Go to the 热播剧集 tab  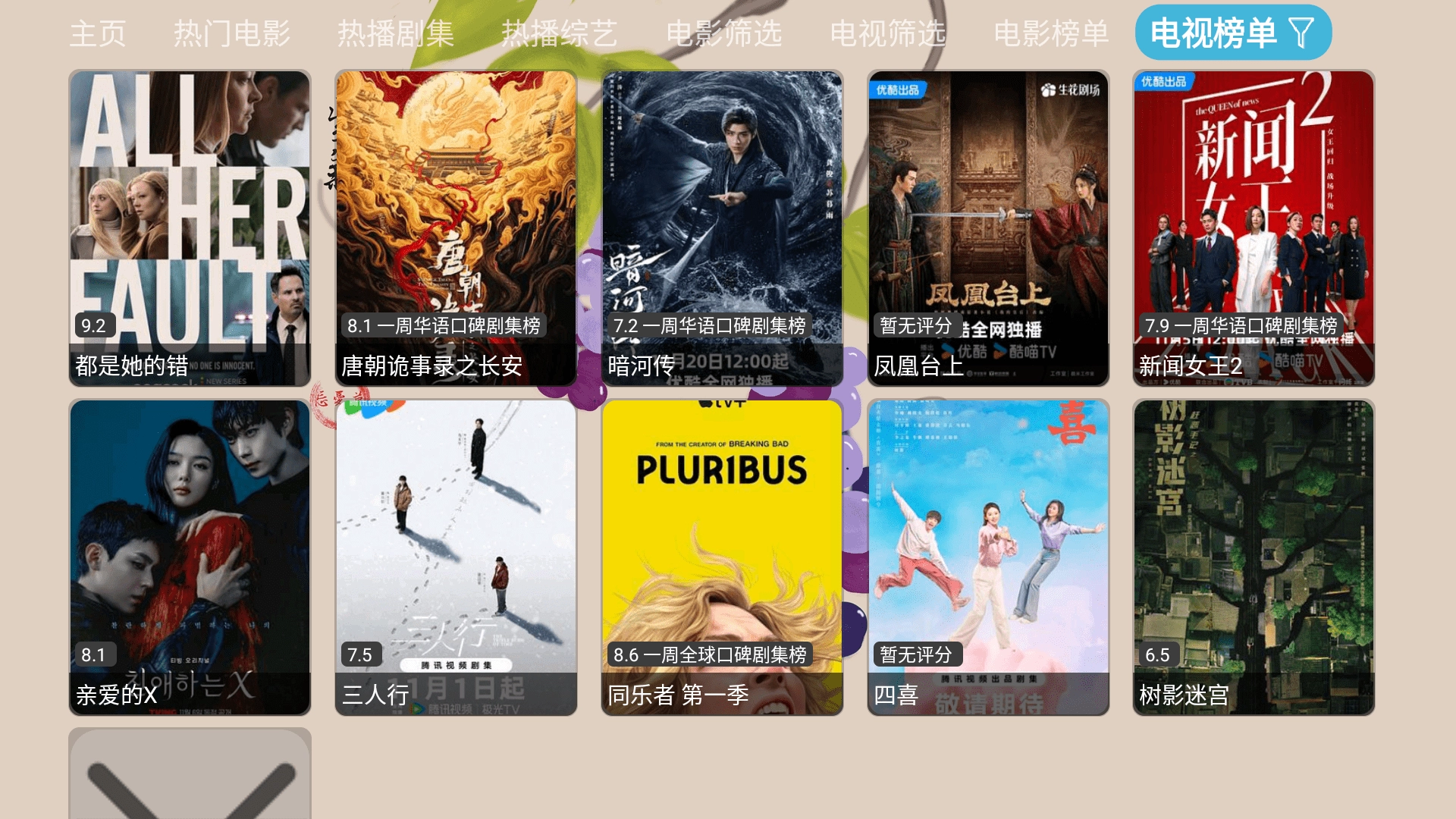395,33
